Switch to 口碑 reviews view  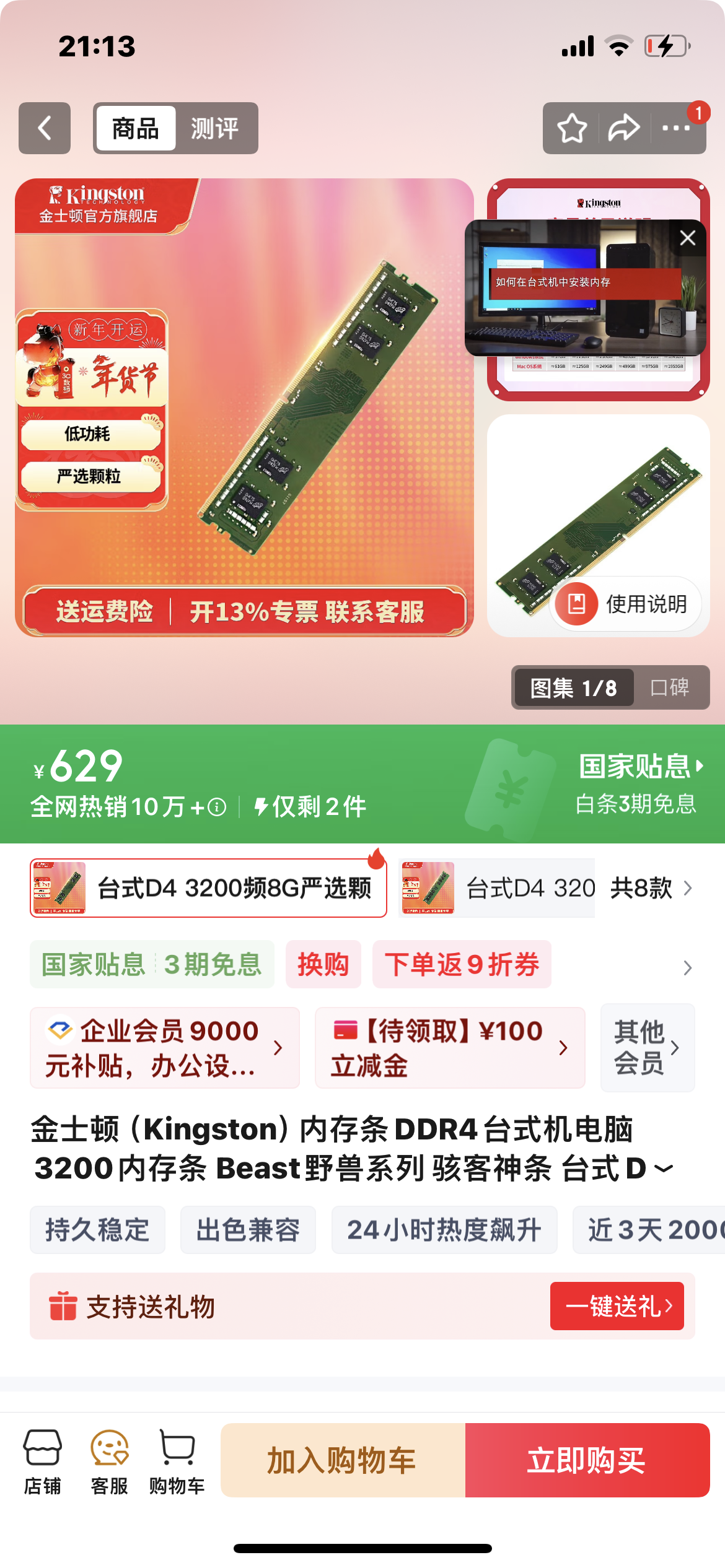click(670, 687)
